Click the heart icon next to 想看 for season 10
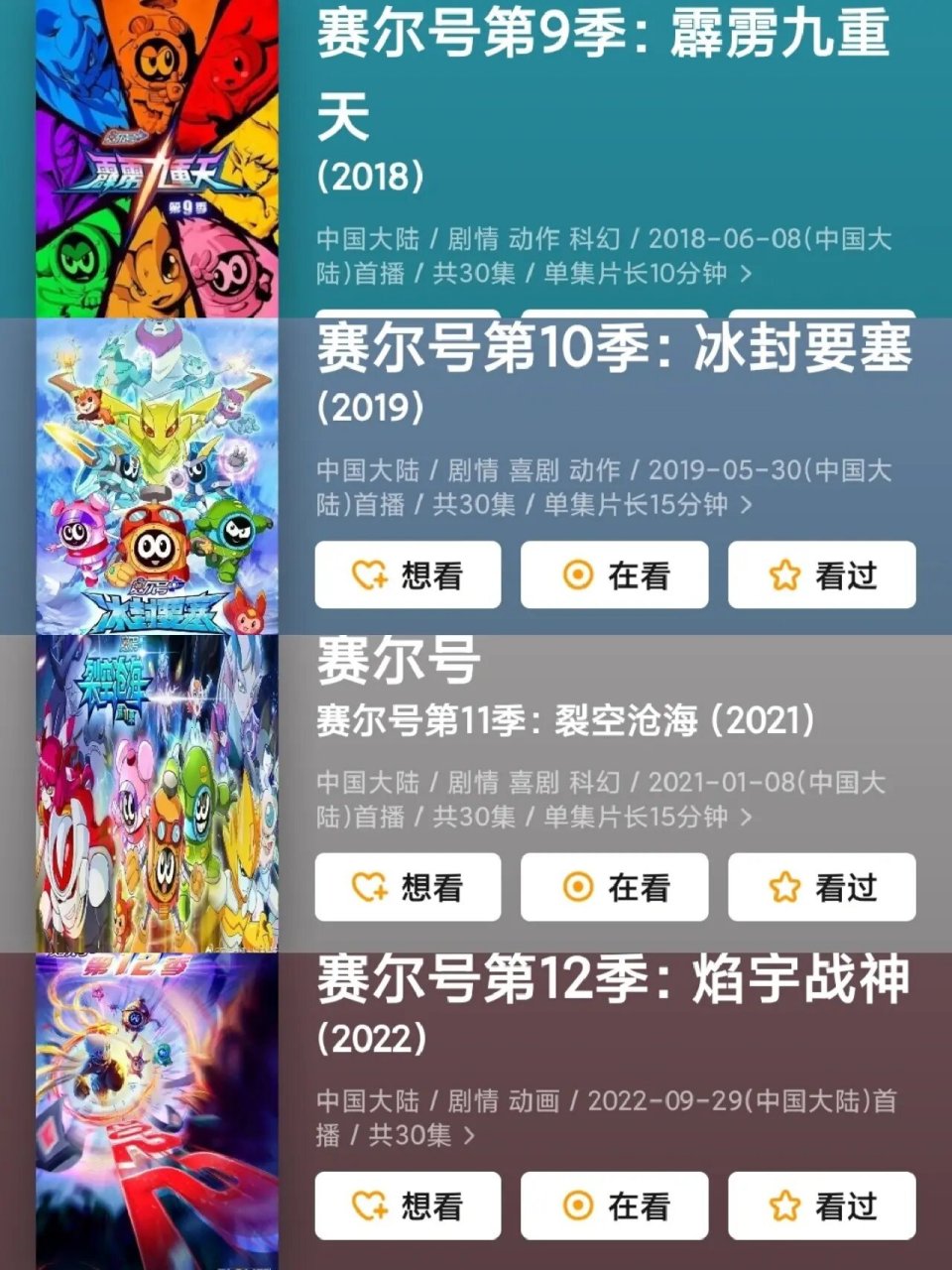This screenshot has width=952, height=1270. point(368,574)
